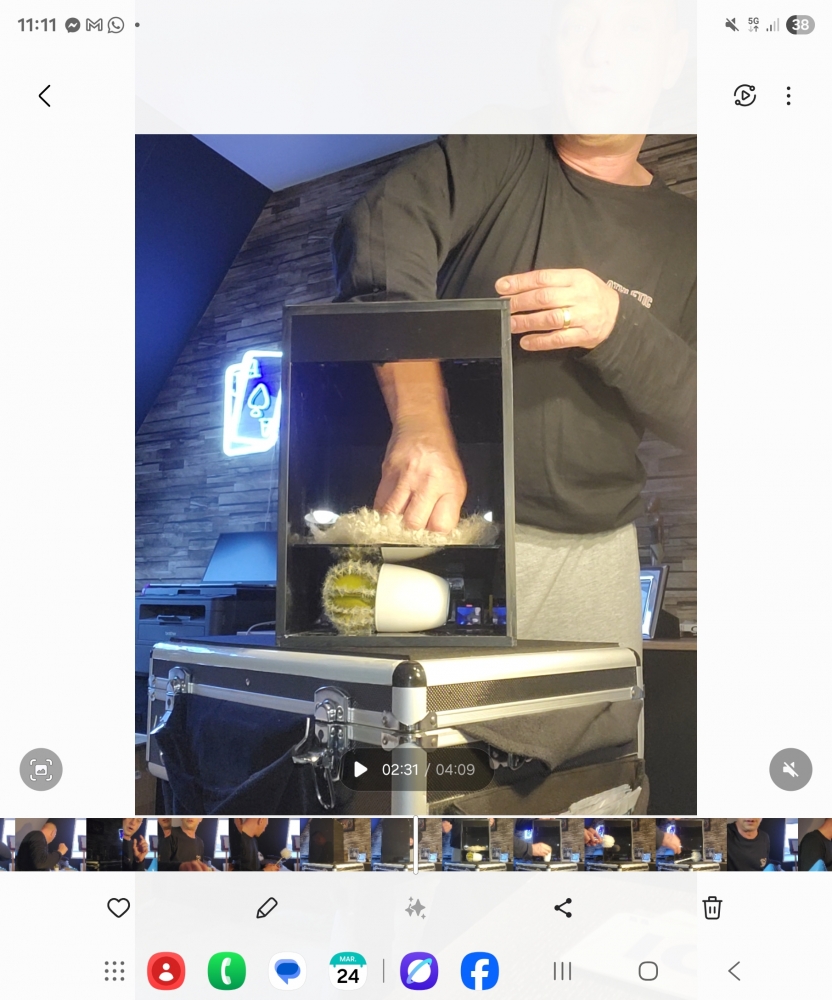The width and height of the screenshot is (832, 1000).
Task: Go back from the video viewer
Action: pyautogui.click(x=44, y=96)
